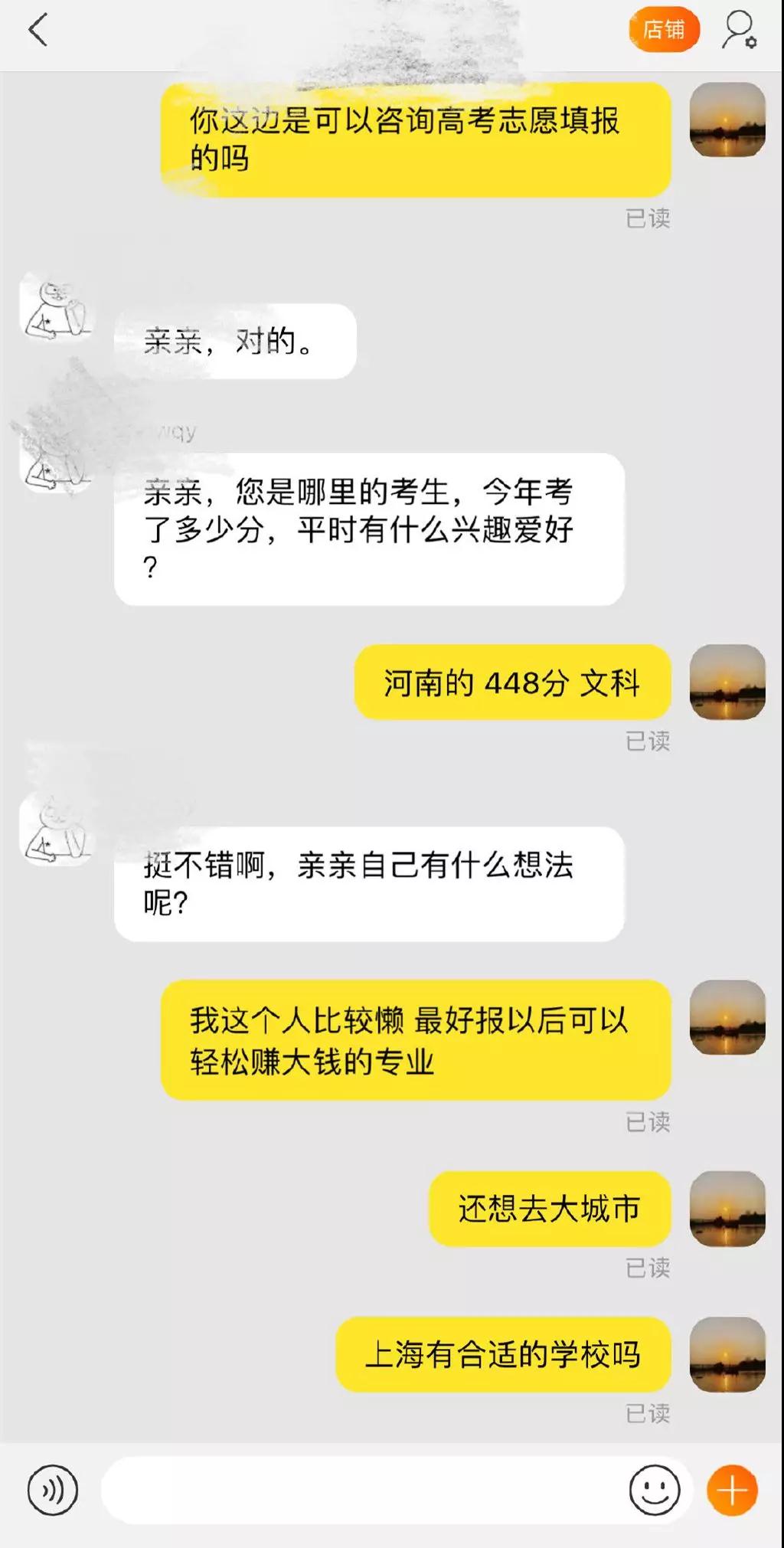784x1548 pixels.
Task: Go back using the top-left arrow
Action: pos(38,31)
